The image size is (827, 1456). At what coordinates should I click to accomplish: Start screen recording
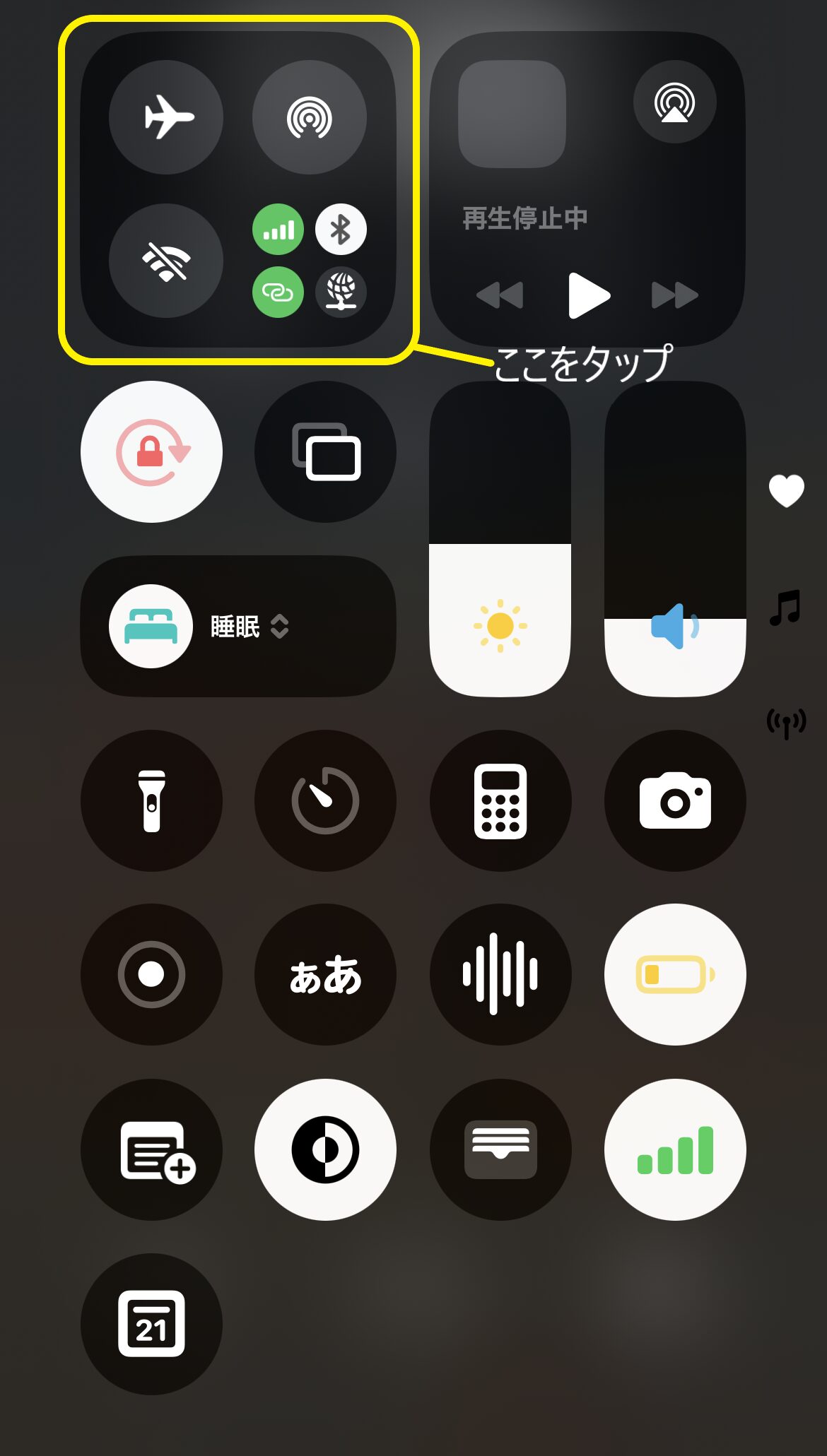[x=151, y=975]
